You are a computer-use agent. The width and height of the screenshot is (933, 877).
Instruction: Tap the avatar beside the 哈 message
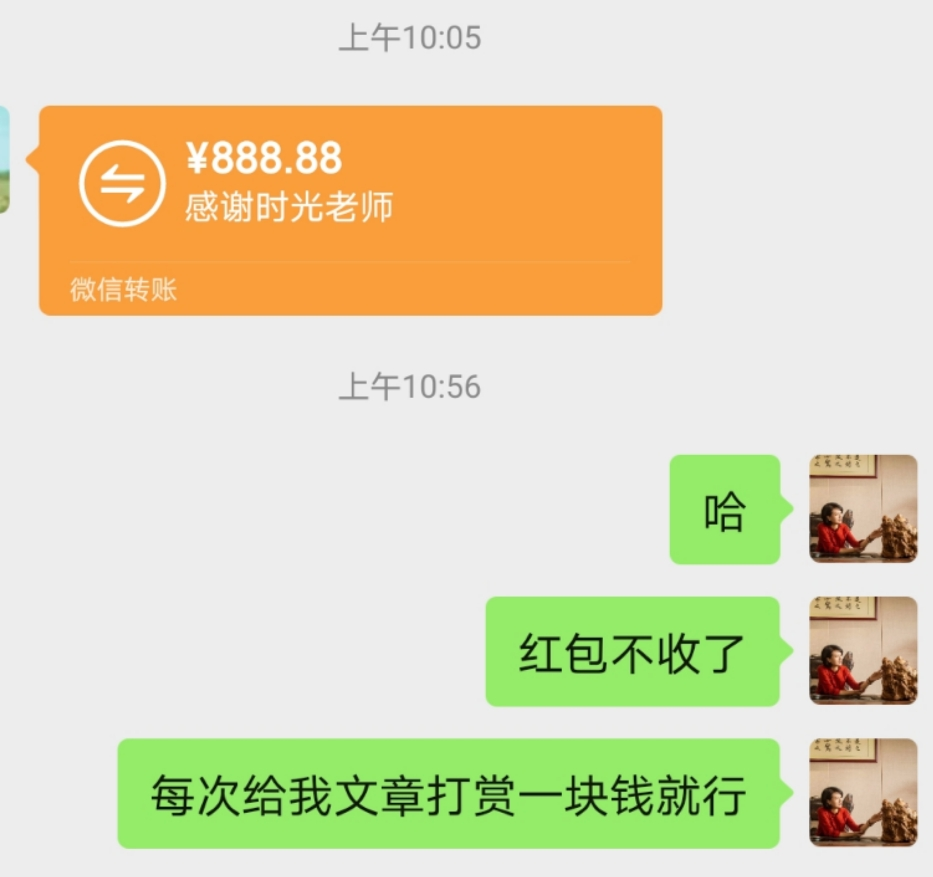(863, 509)
